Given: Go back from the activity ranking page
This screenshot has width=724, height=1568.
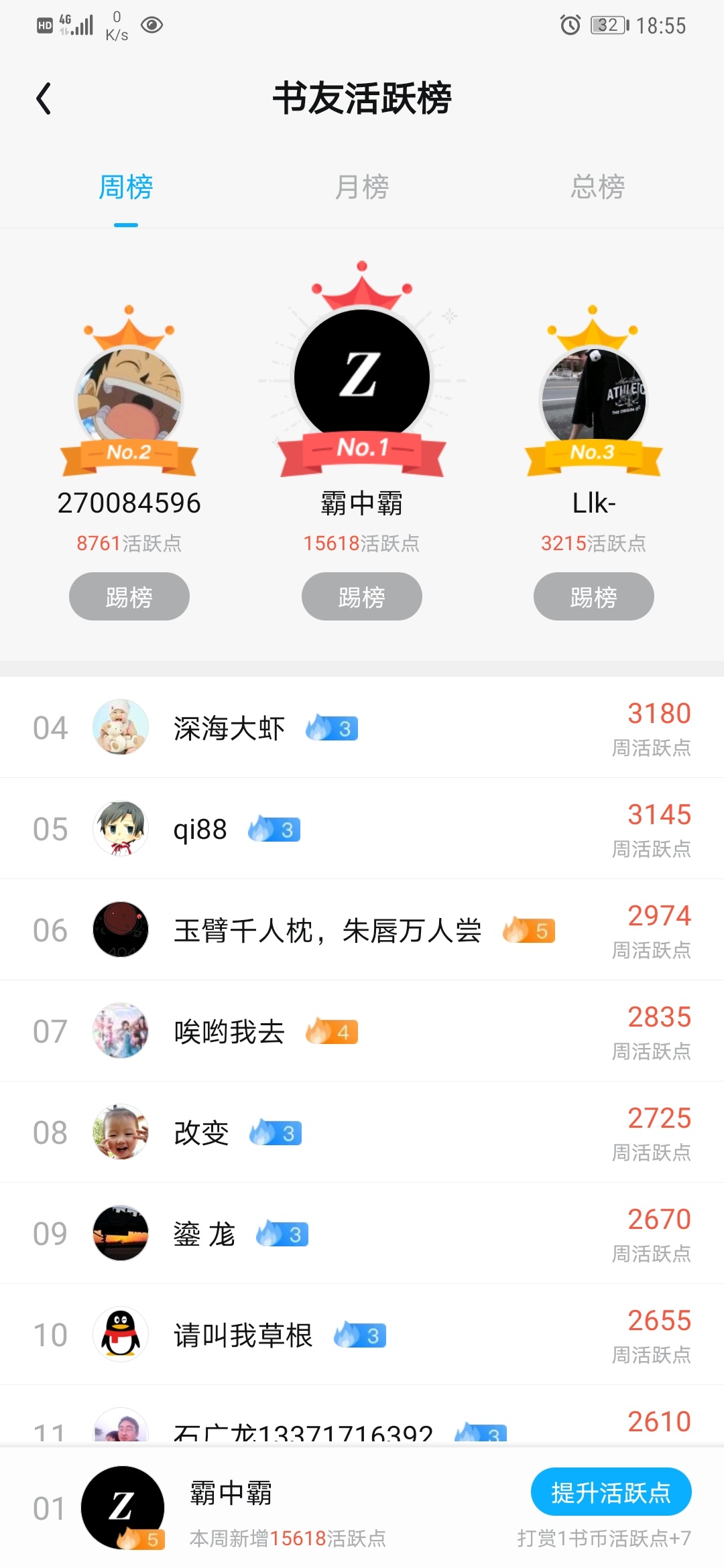Looking at the screenshot, I should coord(44,99).
